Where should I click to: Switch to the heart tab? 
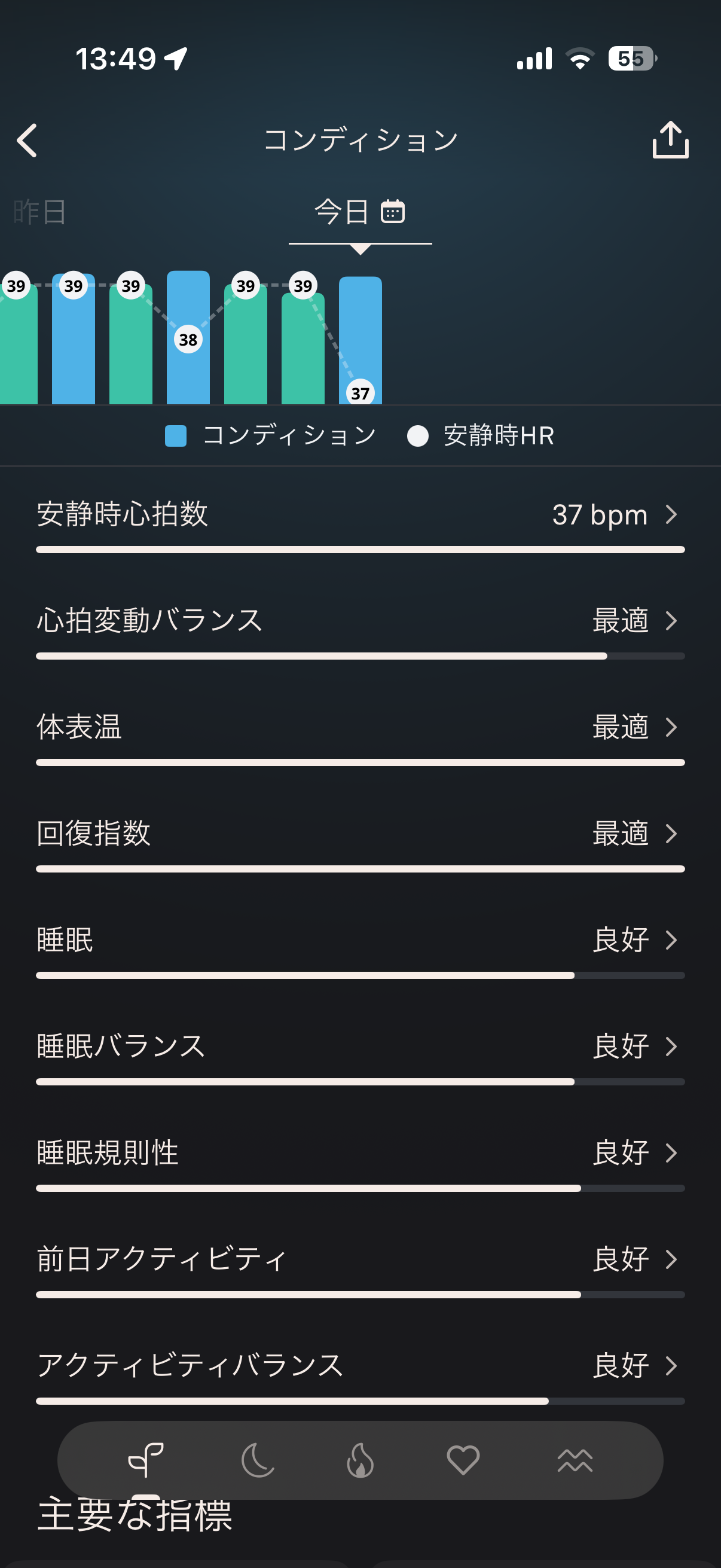463,1460
